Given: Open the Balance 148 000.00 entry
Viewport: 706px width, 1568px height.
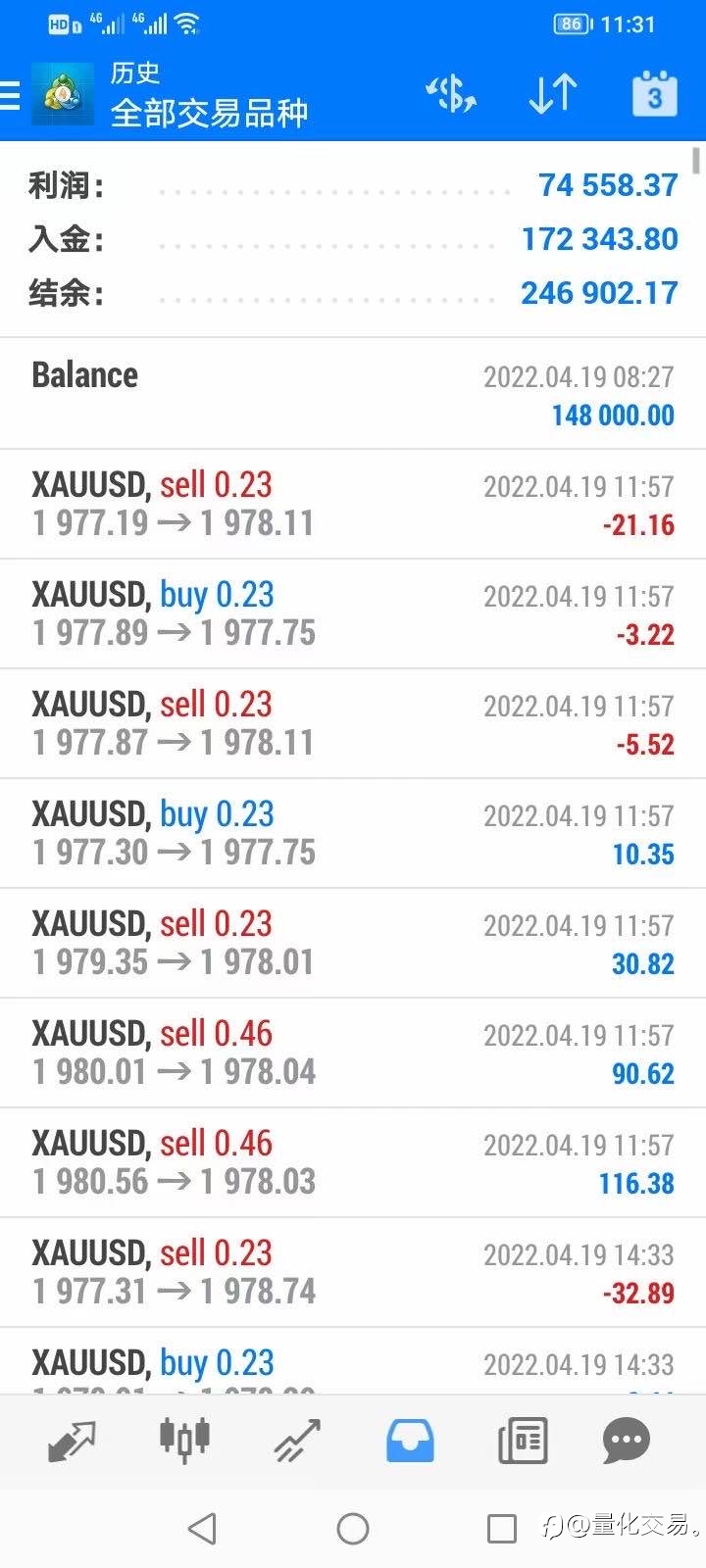Looking at the screenshot, I should point(353,394).
